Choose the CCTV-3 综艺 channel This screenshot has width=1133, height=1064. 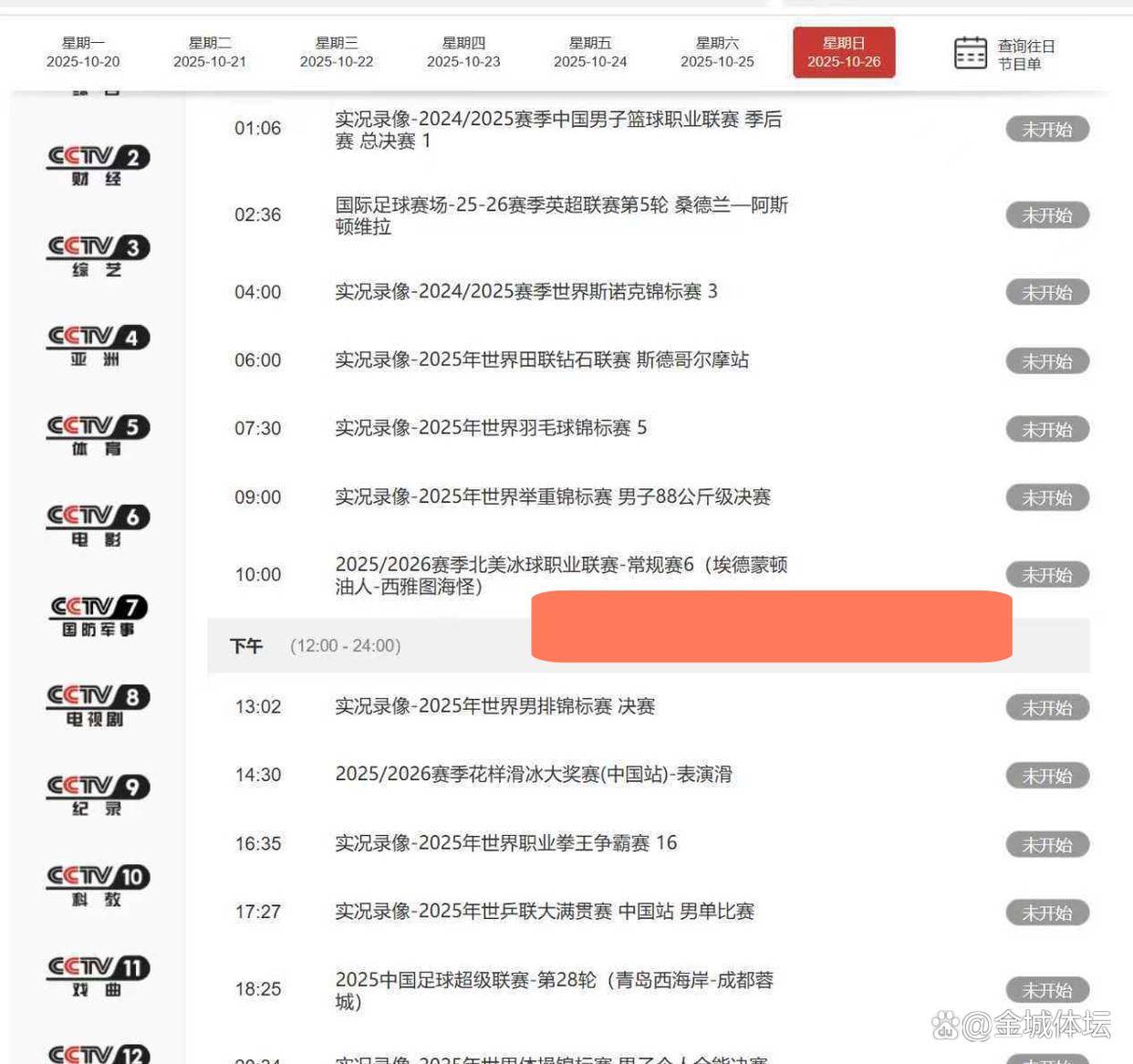[x=98, y=256]
